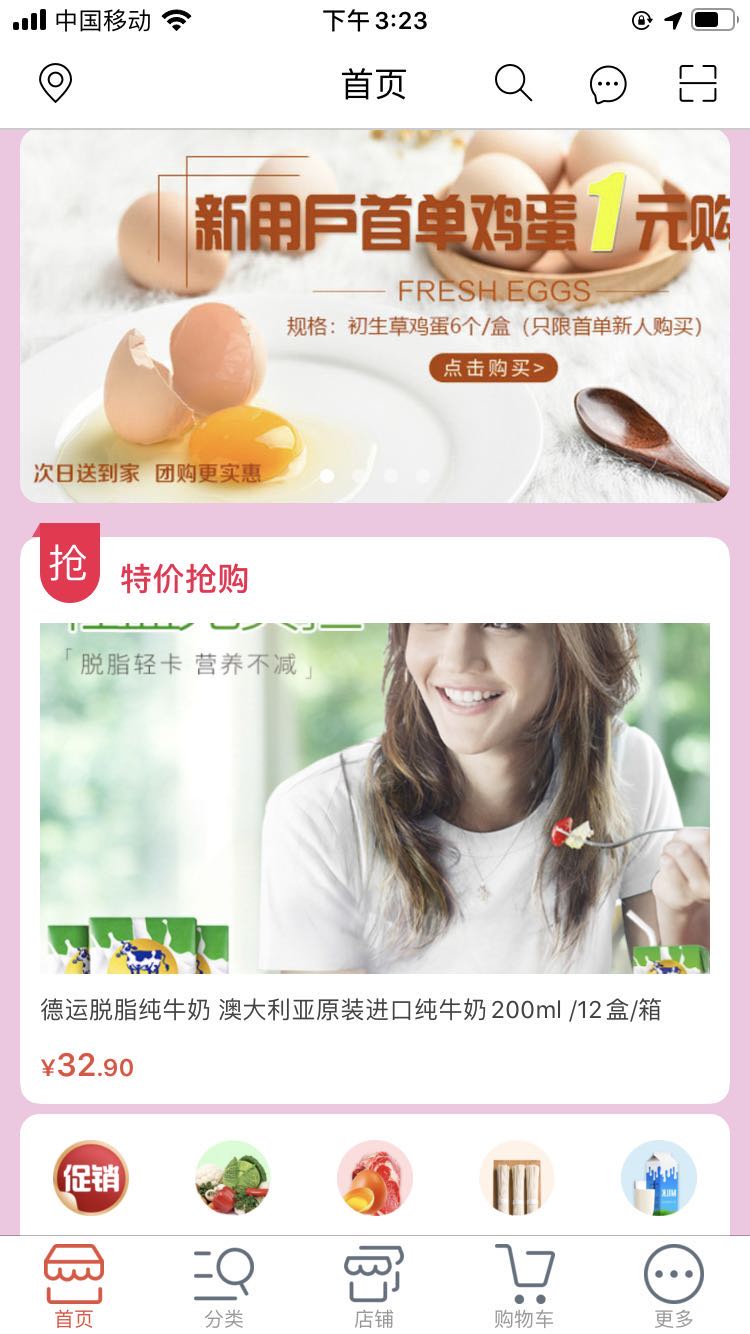Open the 购物车 shopping cart tab
Screen dimensions: 750x1334
524,1285
